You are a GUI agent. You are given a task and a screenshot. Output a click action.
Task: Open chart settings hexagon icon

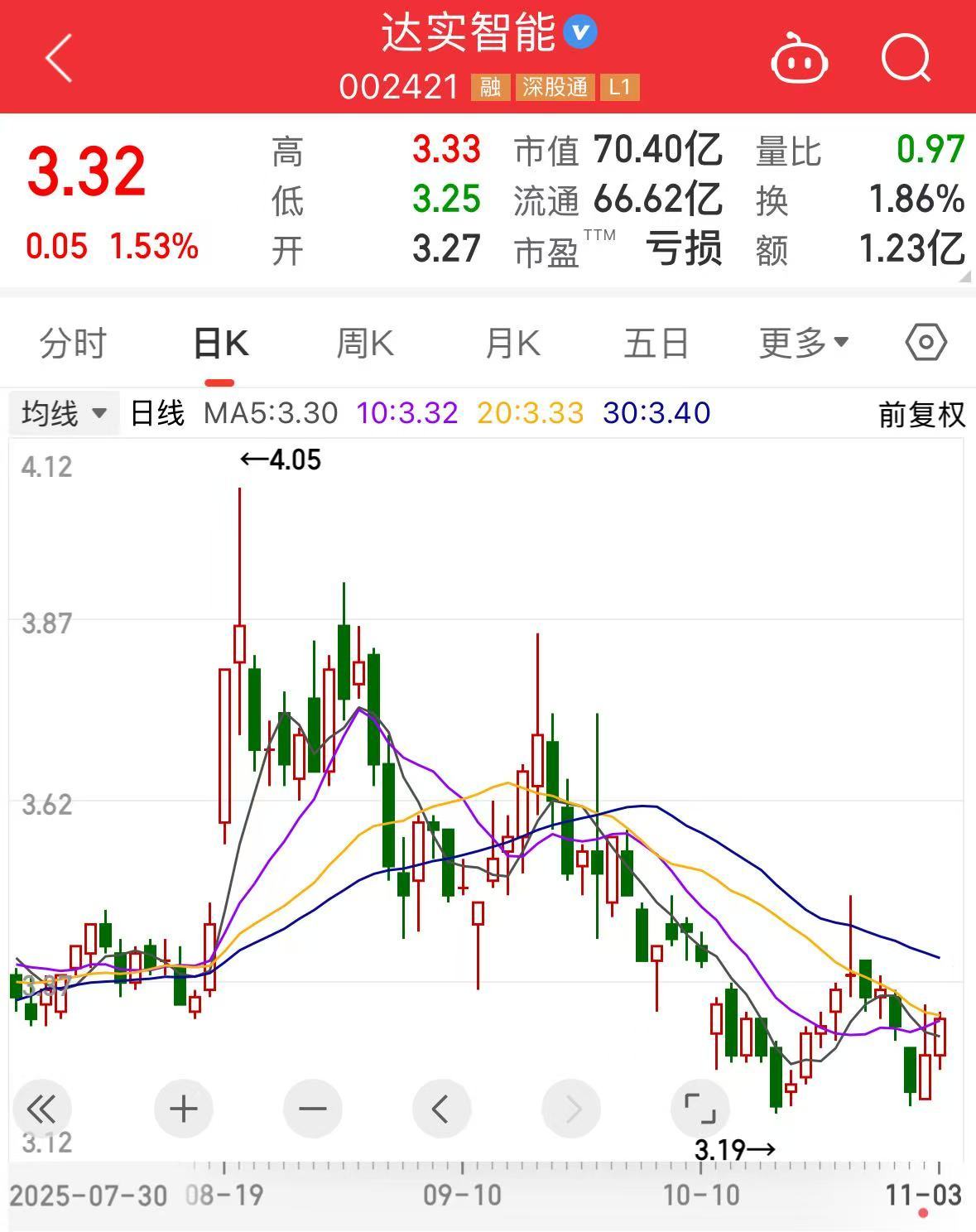click(926, 342)
